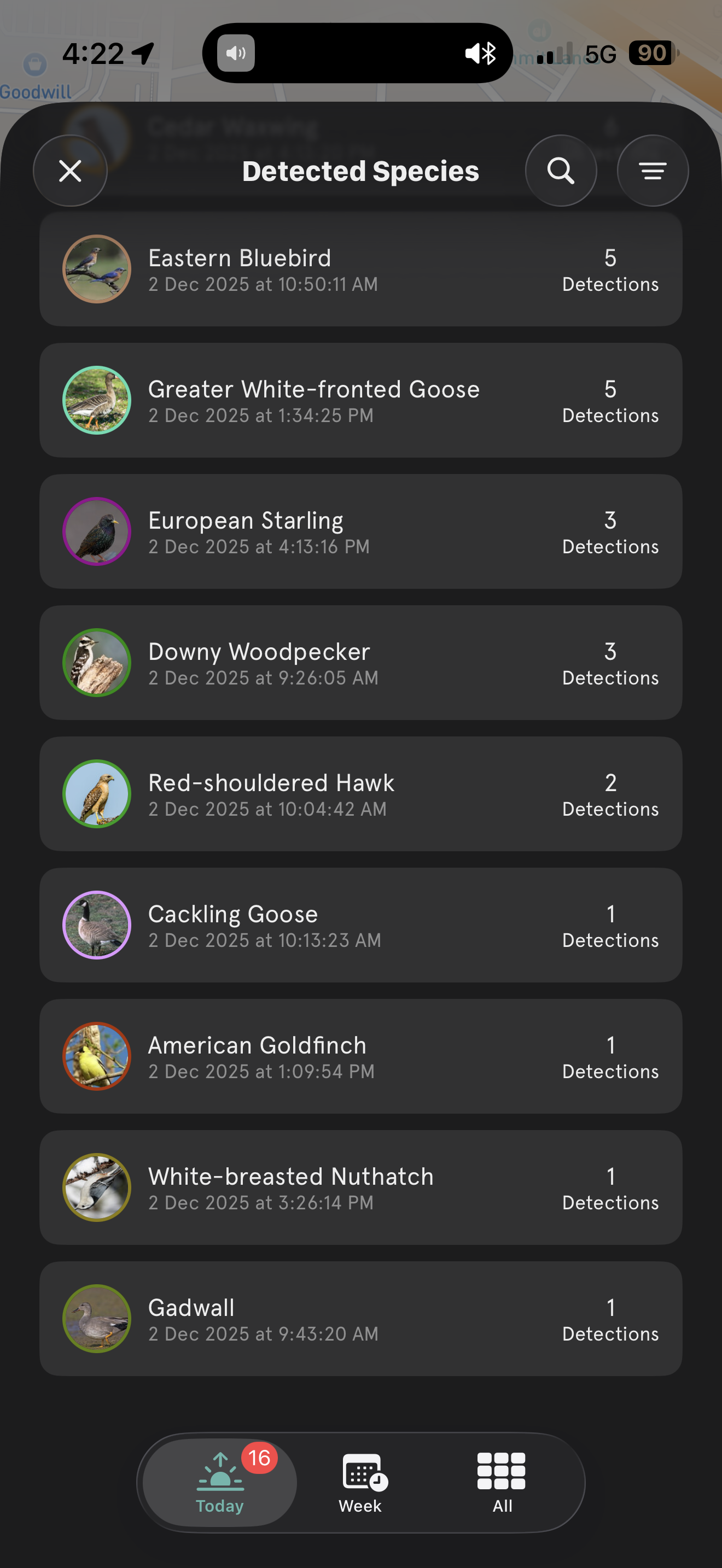722x1568 pixels.
Task: Show Red-shouldered Hawk detections
Action: pos(360,794)
